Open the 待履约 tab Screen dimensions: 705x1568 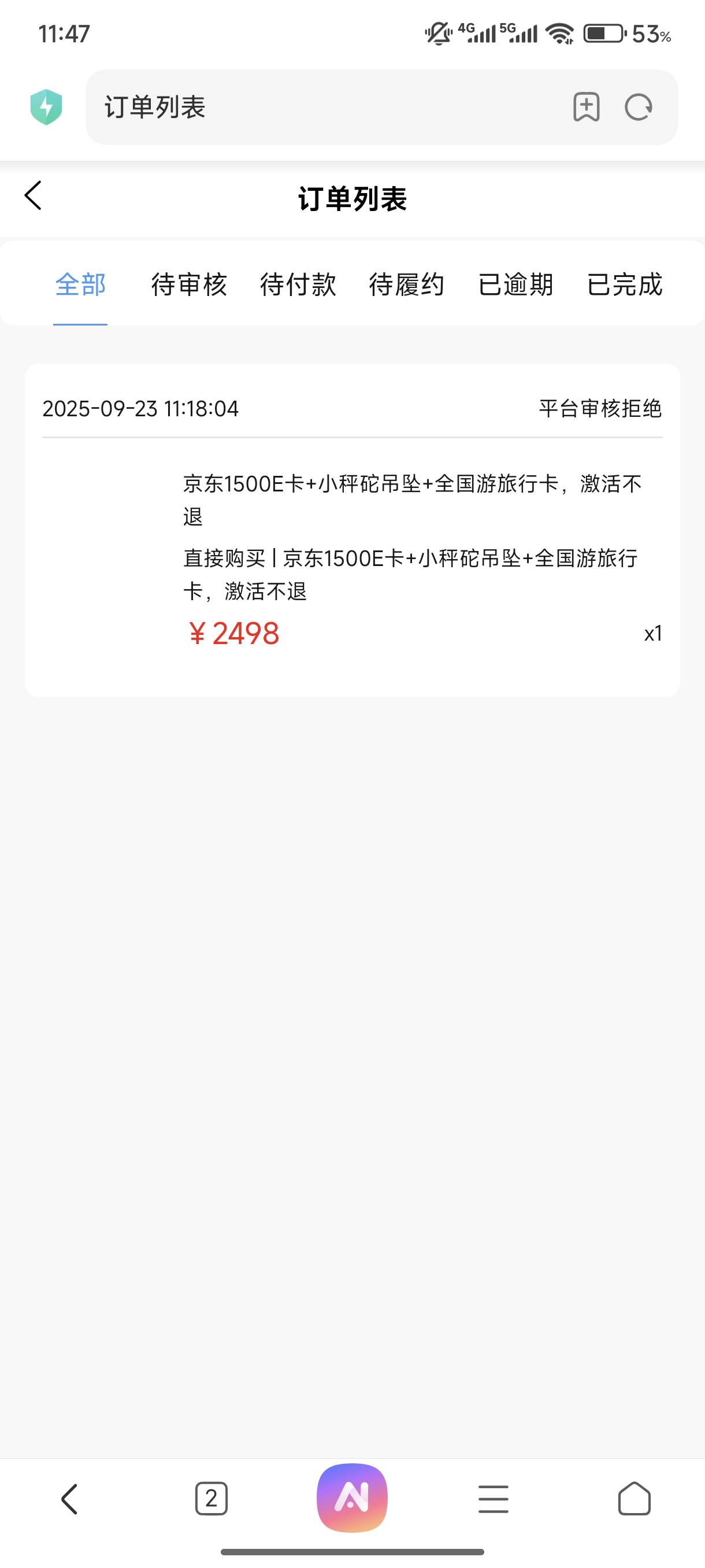click(407, 284)
